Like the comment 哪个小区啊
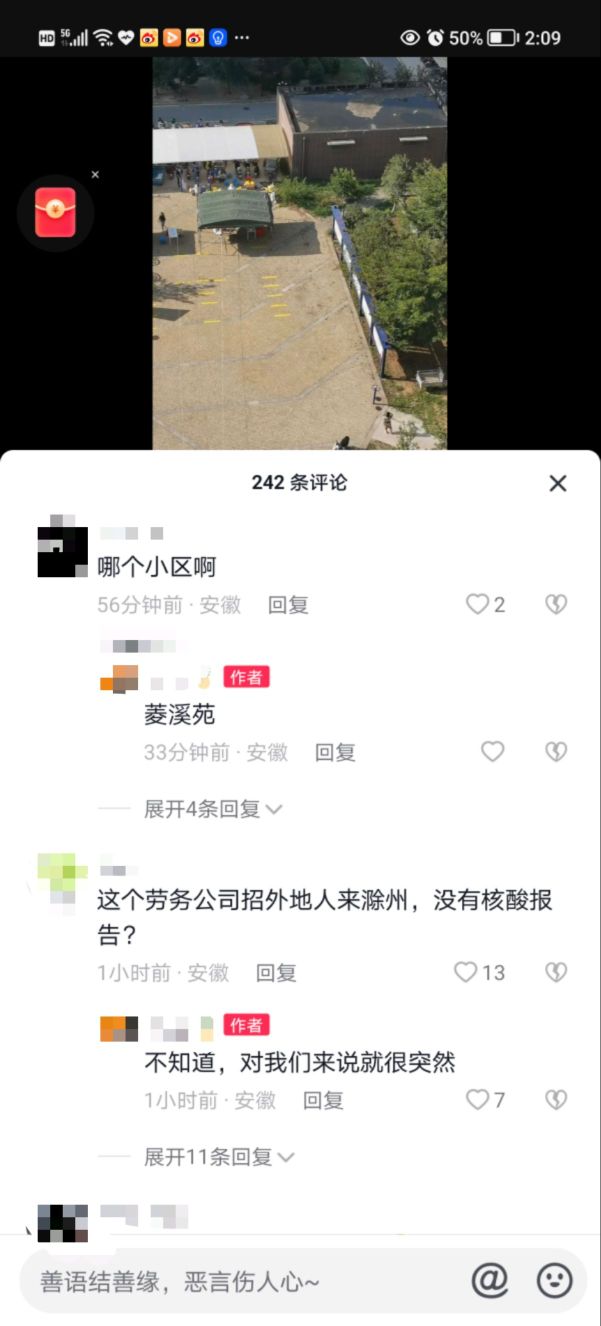 point(478,604)
